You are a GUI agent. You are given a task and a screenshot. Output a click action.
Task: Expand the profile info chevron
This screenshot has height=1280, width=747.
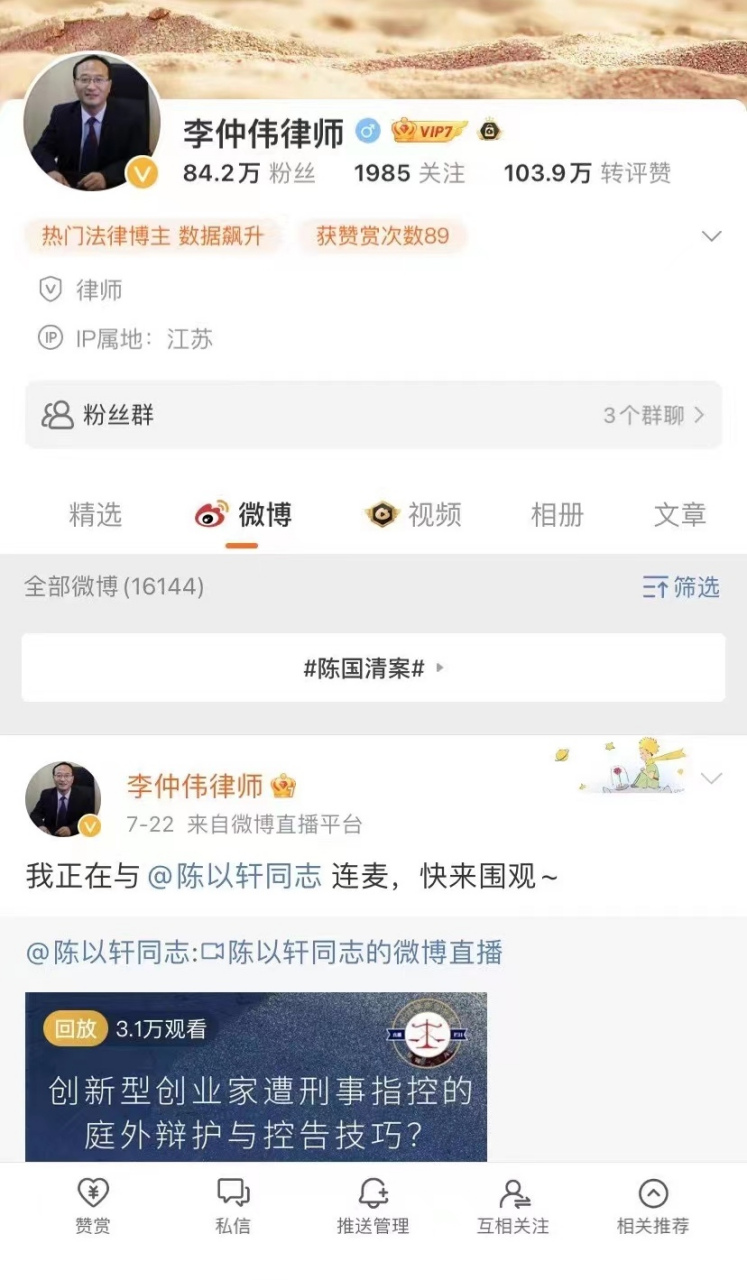pyautogui.click(x=712, y=236)
